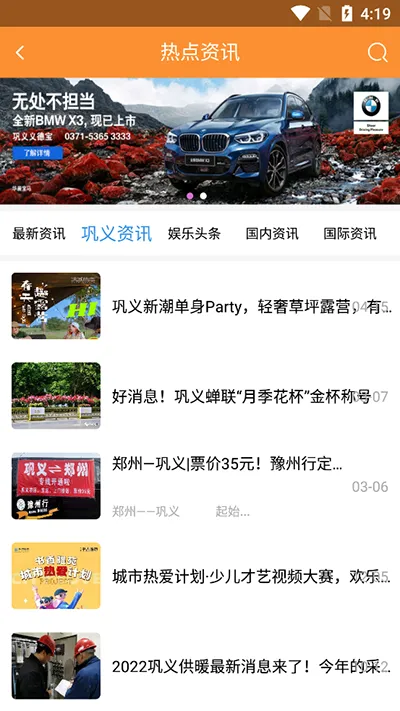This screenshot has width=400, height=711.
Task: View the 城市热爱计划 少儿才艺视频大赛 article
Action: coord(200,576)
